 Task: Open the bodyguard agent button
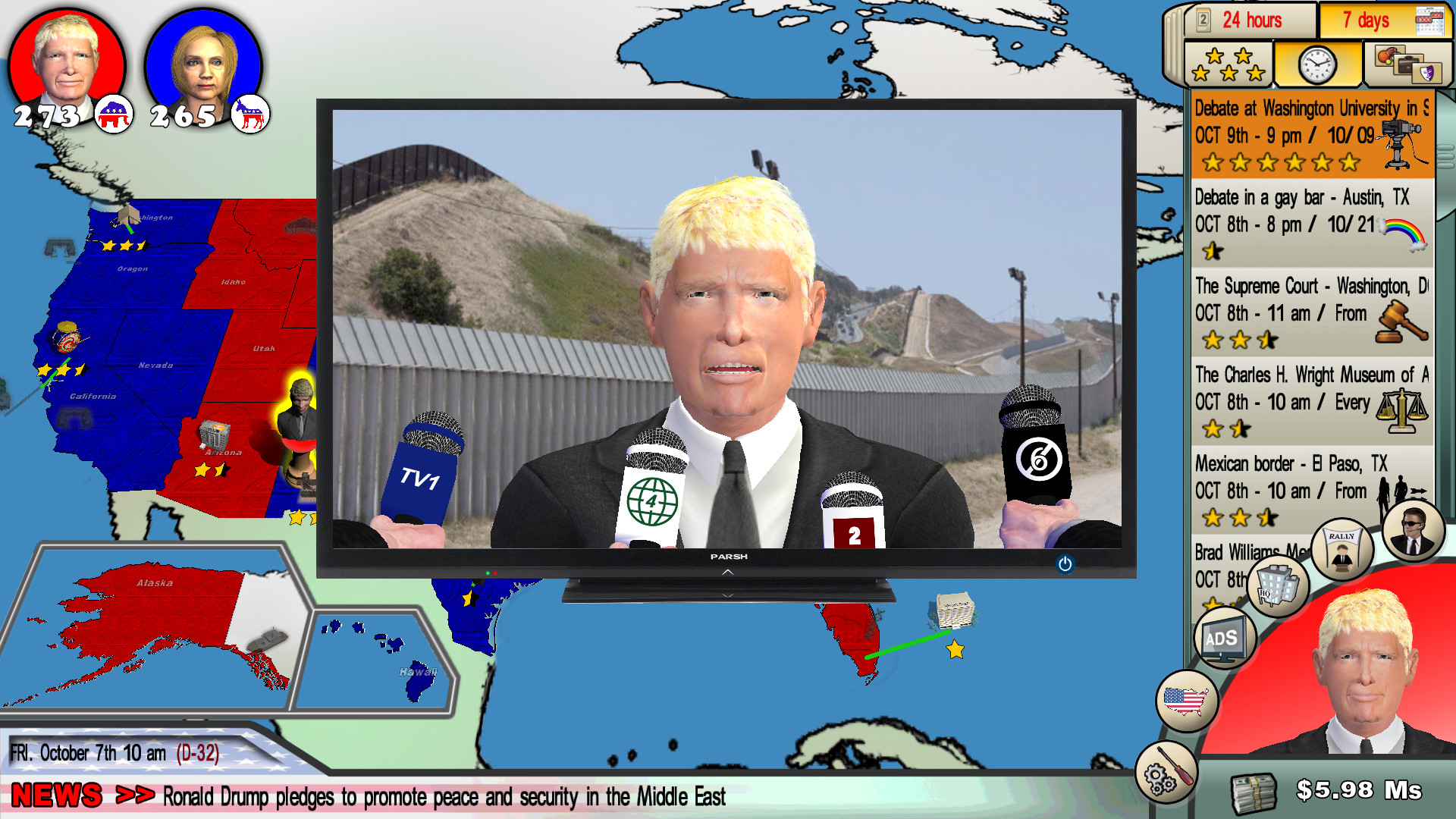tap(1412, 531)
